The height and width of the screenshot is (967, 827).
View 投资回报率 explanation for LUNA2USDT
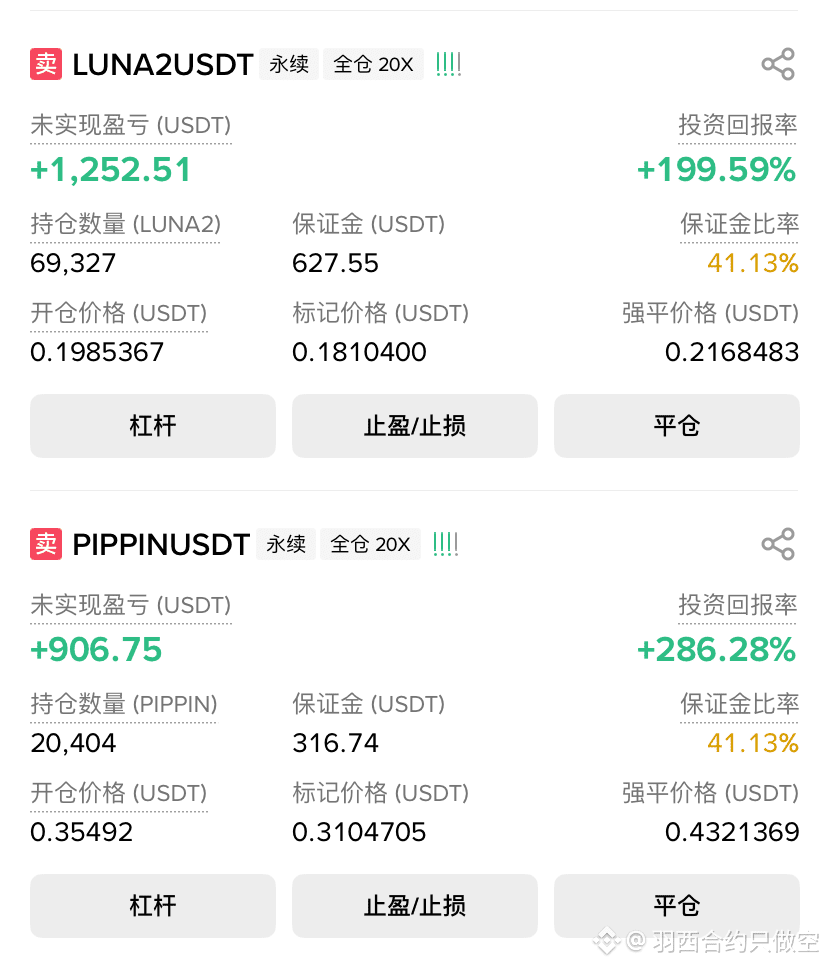[738, 125]
